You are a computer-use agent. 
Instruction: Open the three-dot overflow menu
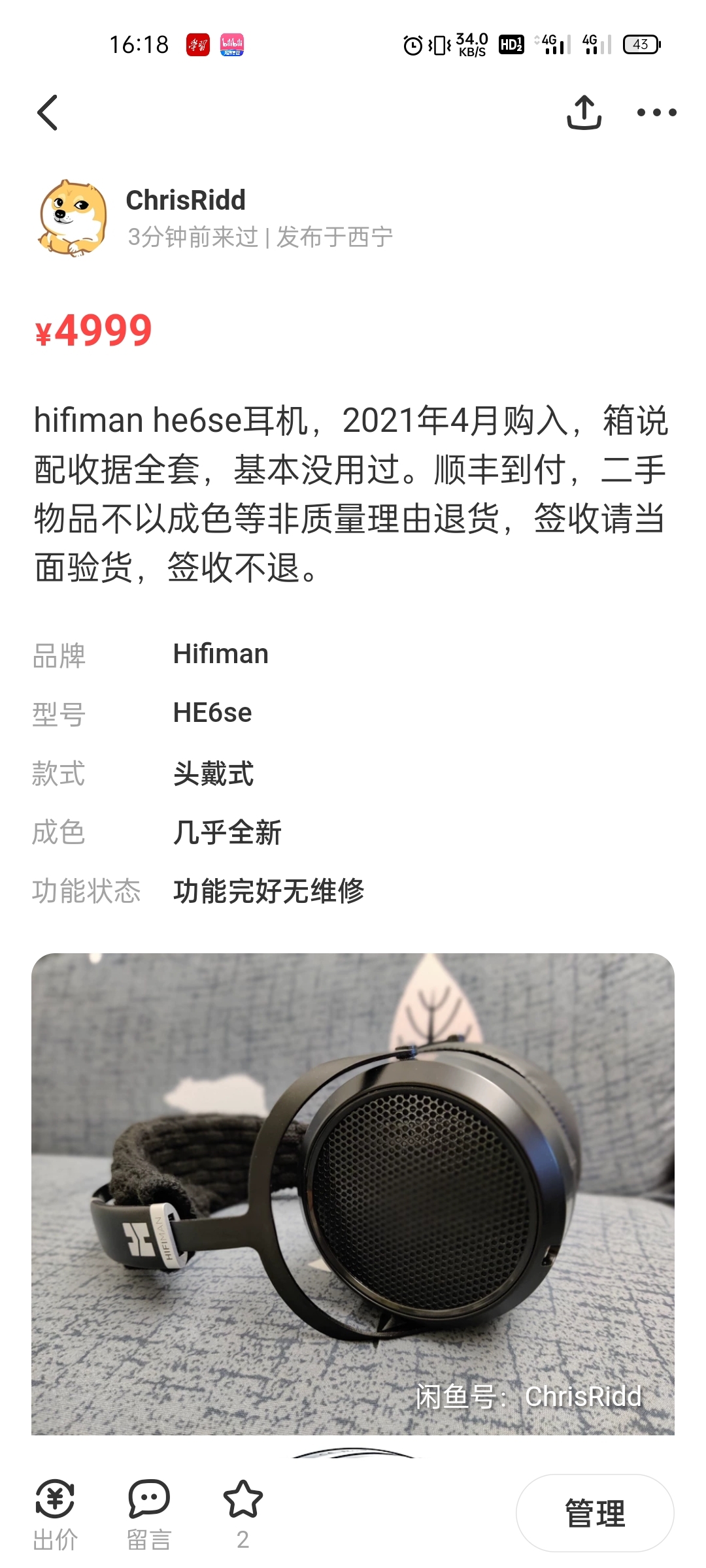(656, 112)
